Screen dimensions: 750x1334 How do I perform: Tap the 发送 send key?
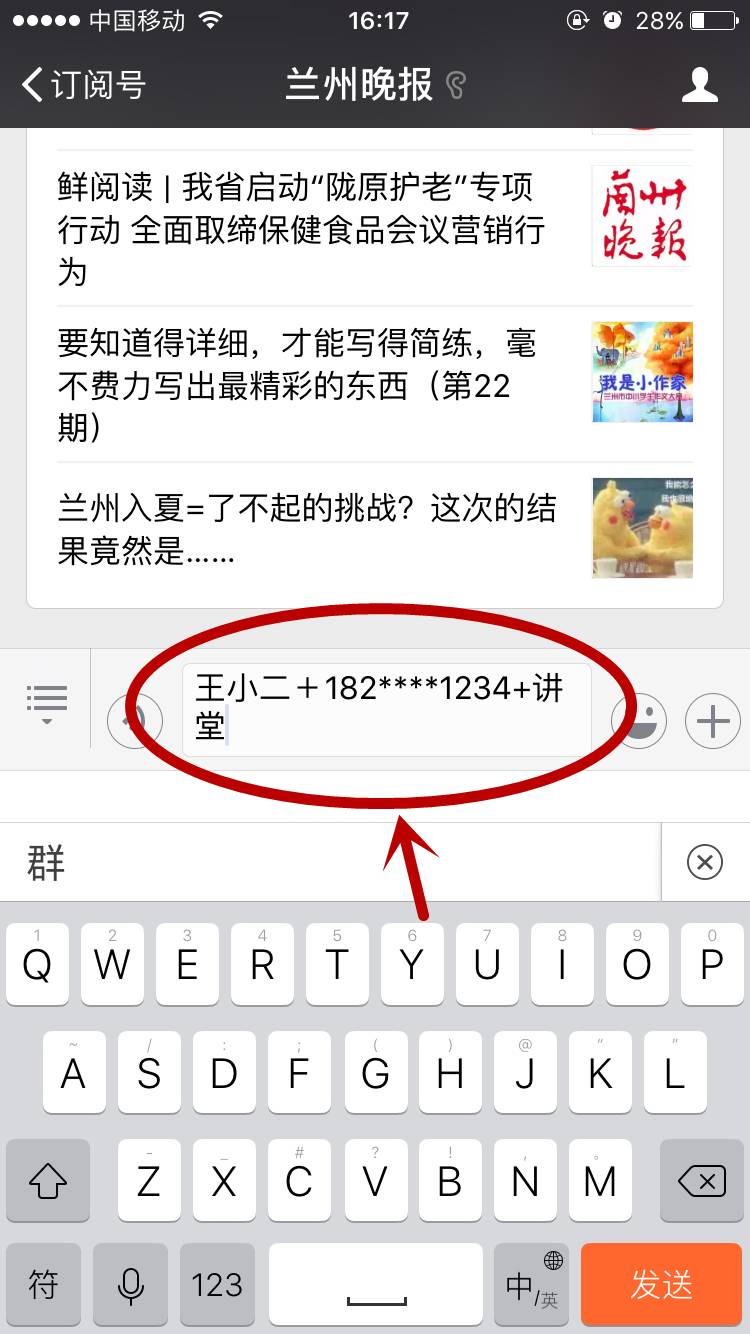pos(662,1285)
